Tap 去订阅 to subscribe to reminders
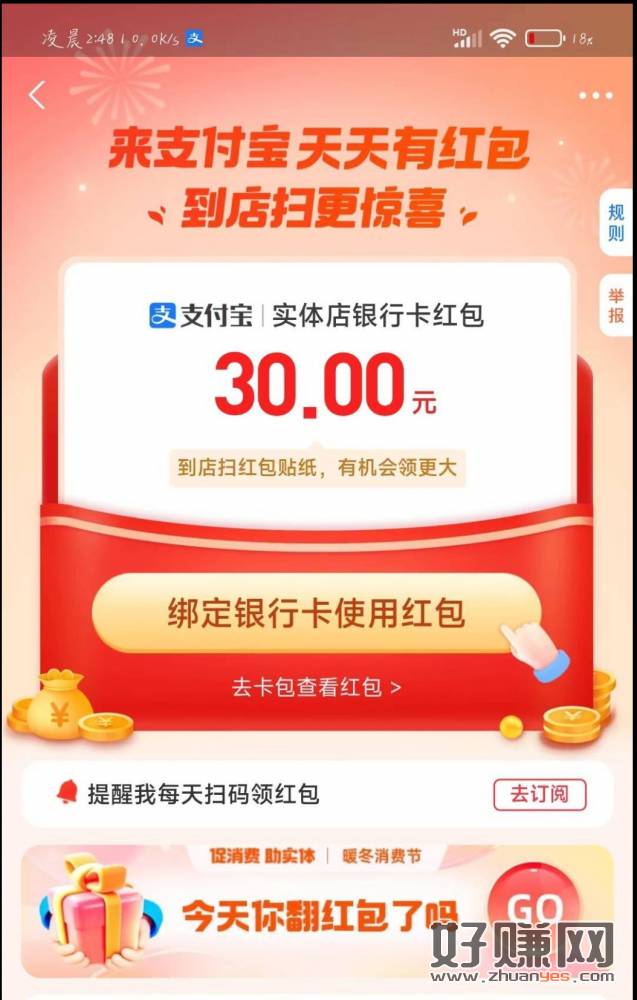Image resolution: width=637 pixels, height=1000 pixels. pos(539,794)
